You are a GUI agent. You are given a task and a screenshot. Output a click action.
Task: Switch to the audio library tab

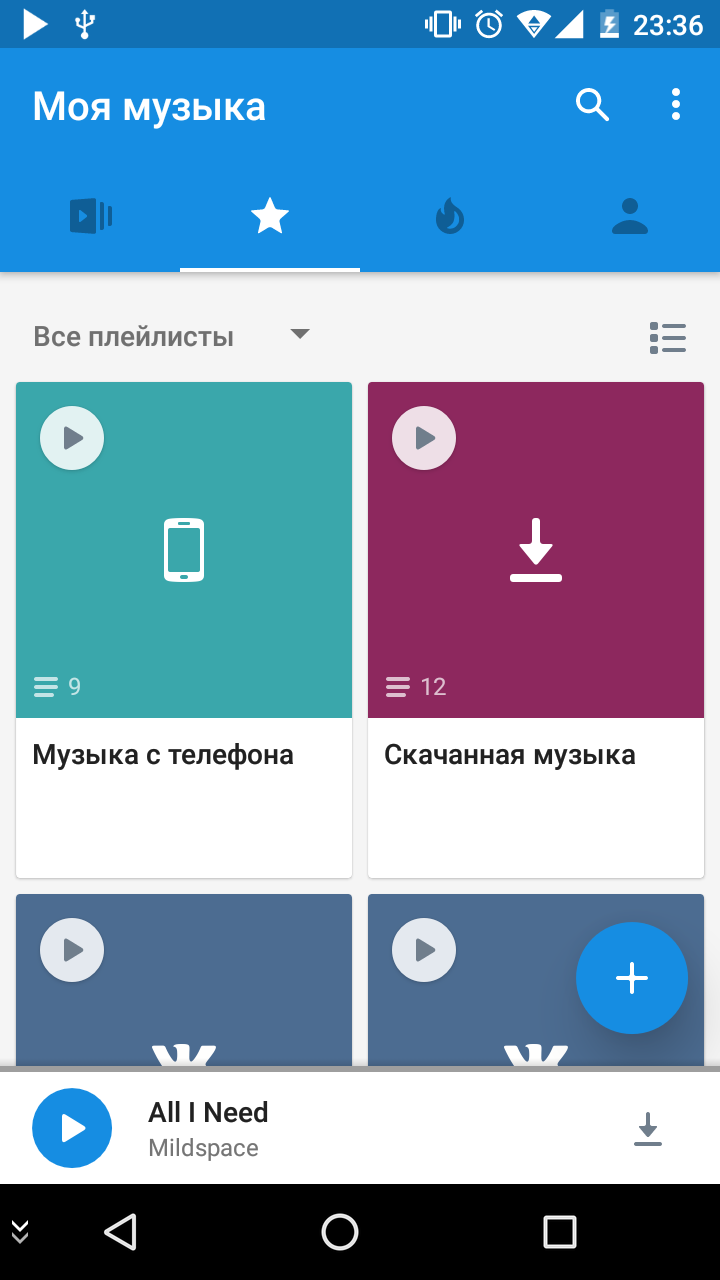pyautogui.click(x=90, y=216)
